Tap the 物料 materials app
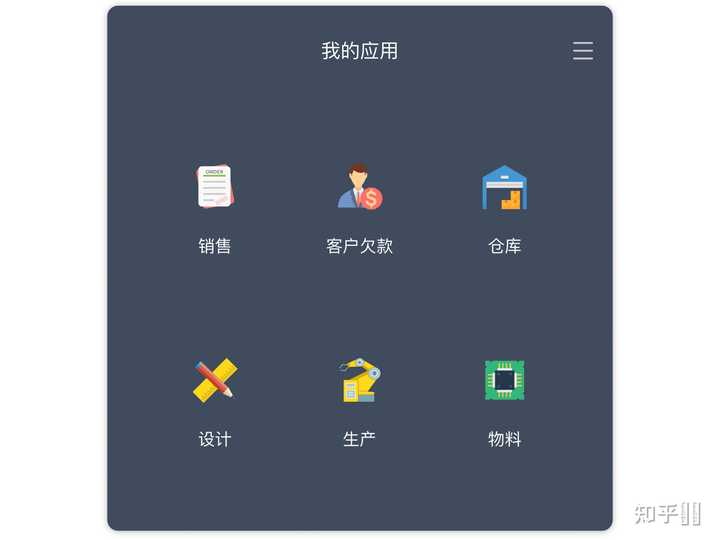This screenshot has height=540, width=720. [x=504, y=381]
